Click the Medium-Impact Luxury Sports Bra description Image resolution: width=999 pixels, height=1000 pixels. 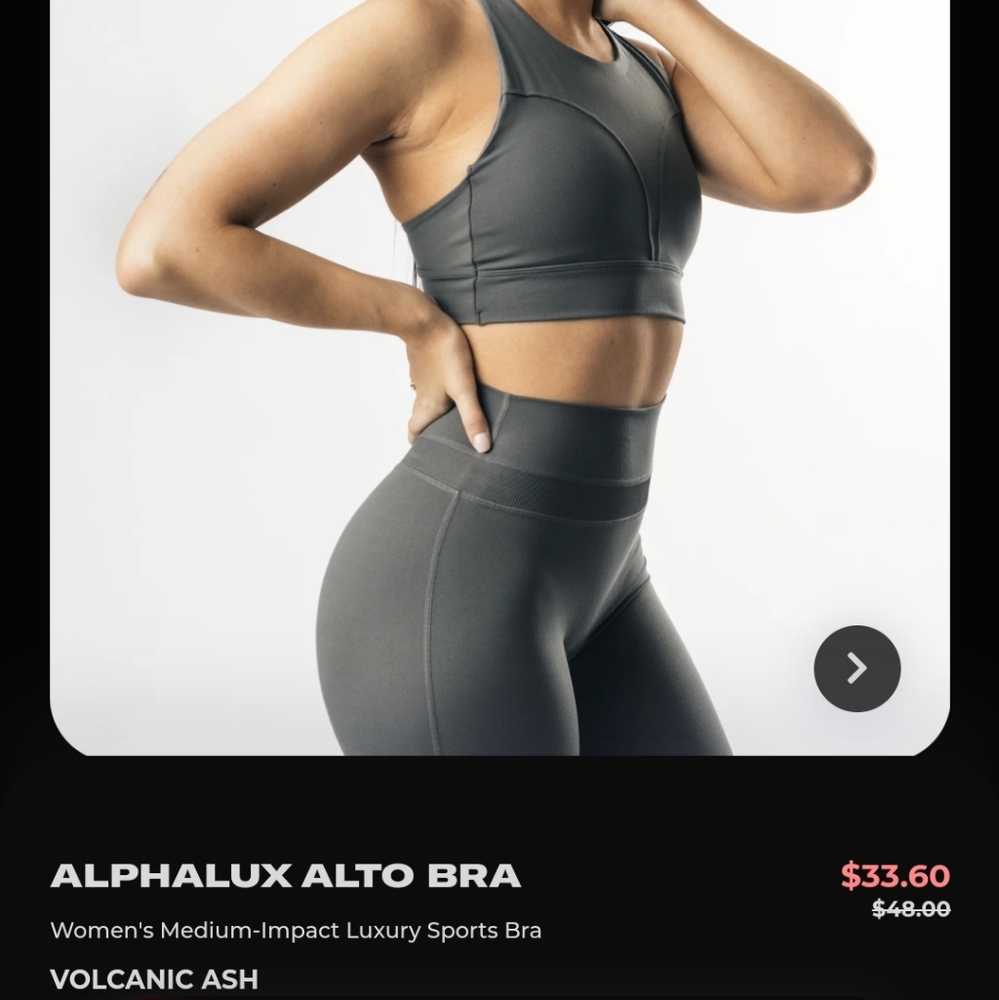click(297, 930)
